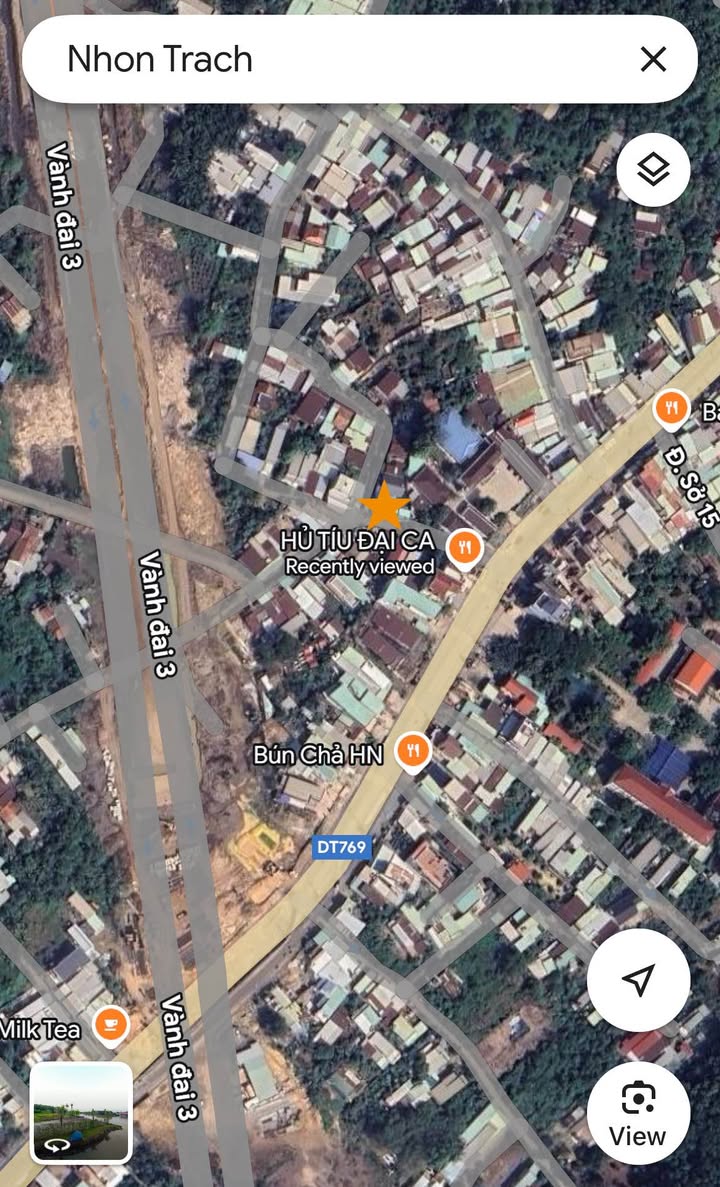Viewport: 720px width, 1187px height.
Task: Center map on my location
Action: (x=638, y=980)
